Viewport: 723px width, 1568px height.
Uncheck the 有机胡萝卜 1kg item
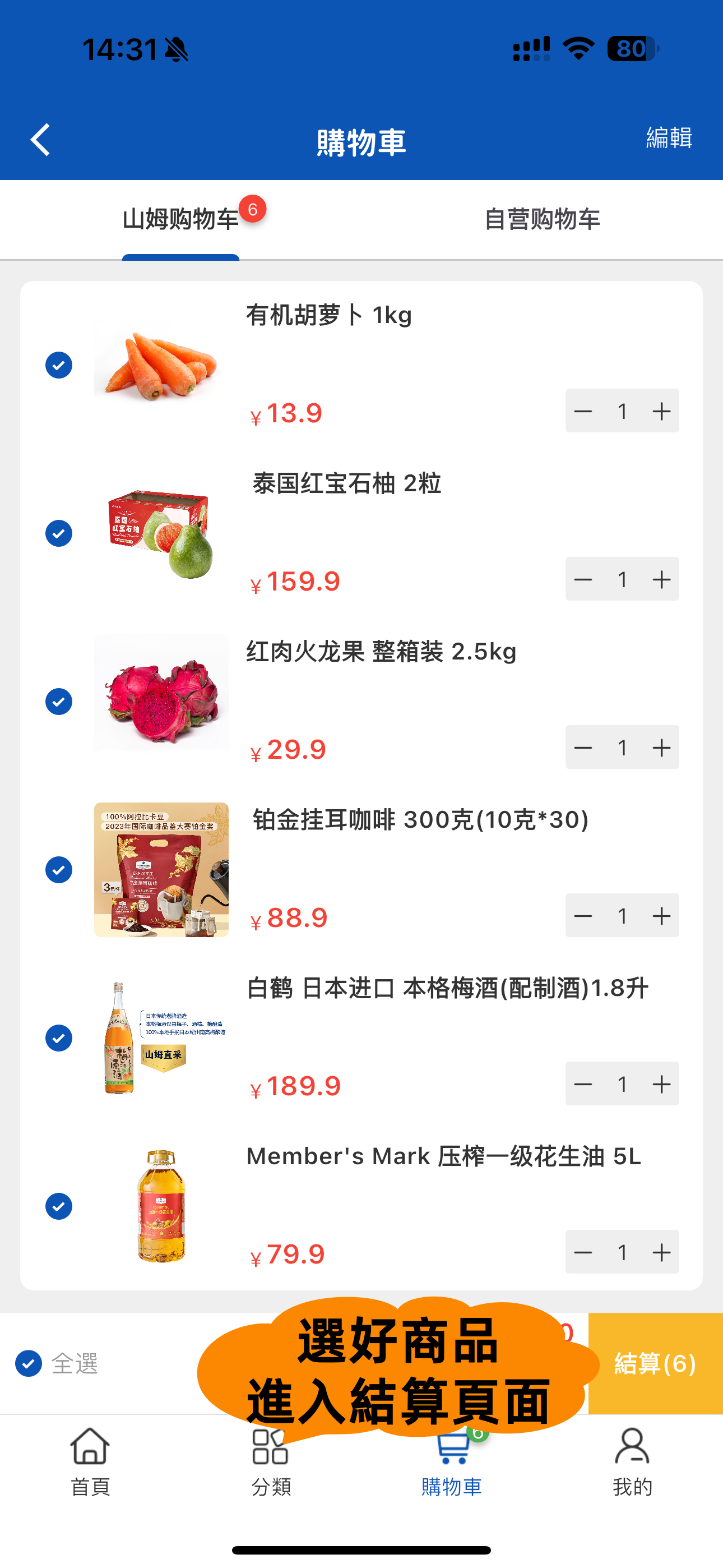59,365
